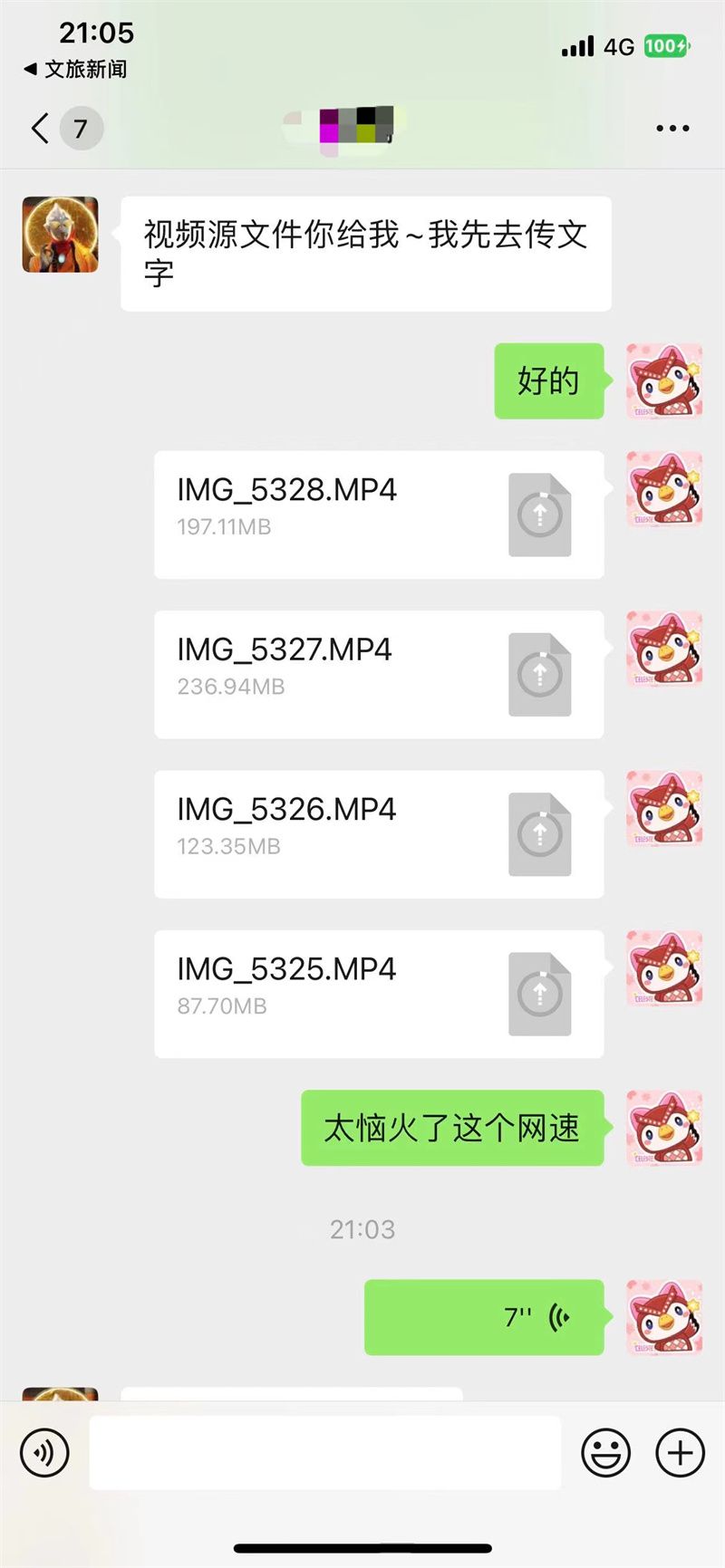View the contact's avatar beside 视频源文件 message
Image resolution: width=725 pixels, height=1568 pixels.
click(x=60, y=235)
